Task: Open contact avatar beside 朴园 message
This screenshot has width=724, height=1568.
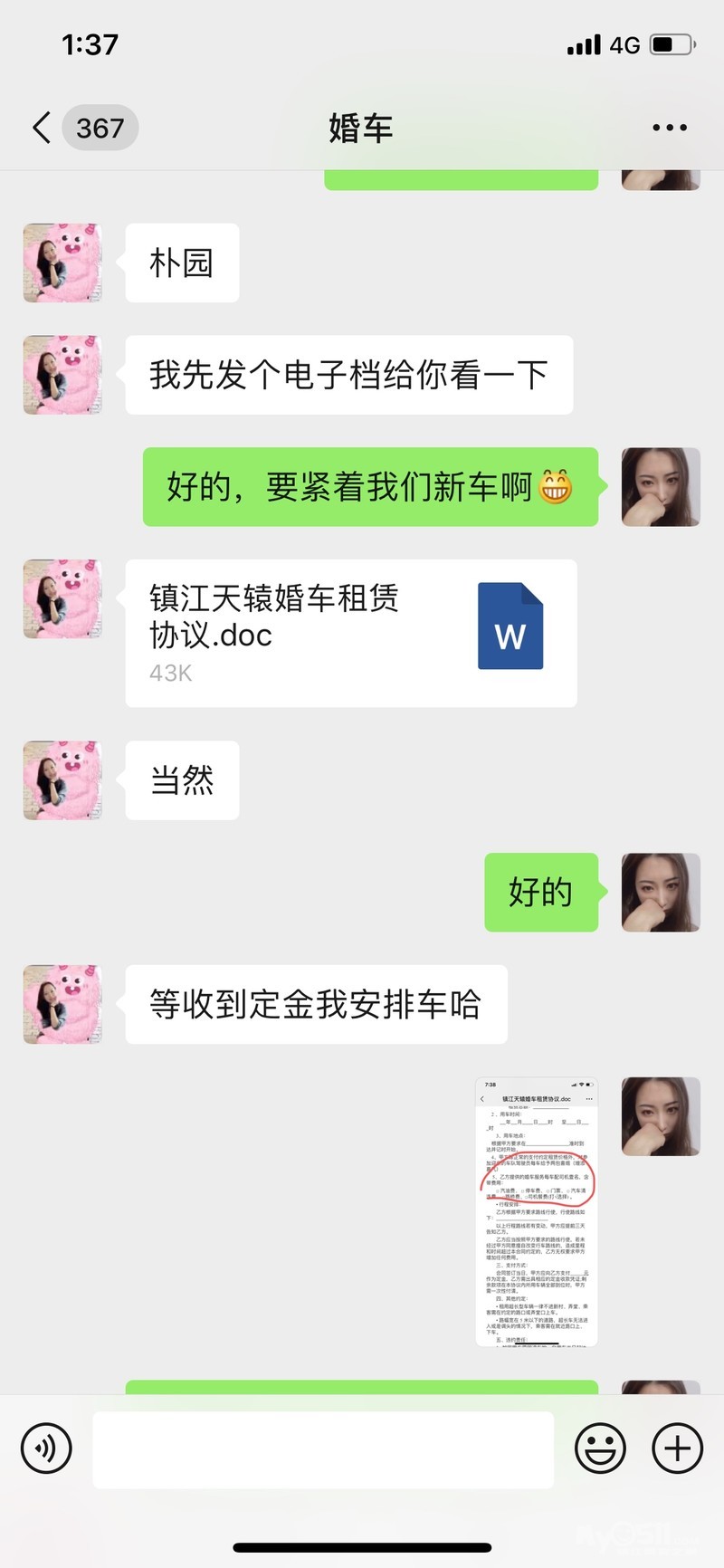Action: click(x=62, y=263)
